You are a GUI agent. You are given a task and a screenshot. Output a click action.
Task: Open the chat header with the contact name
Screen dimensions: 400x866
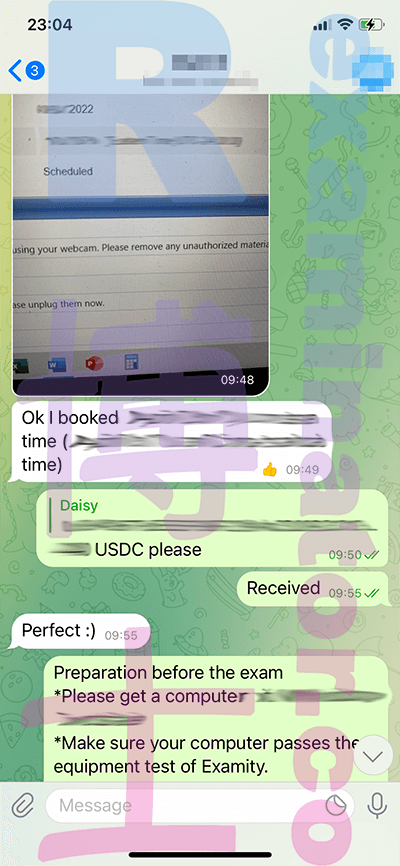[x=200, y=71]
